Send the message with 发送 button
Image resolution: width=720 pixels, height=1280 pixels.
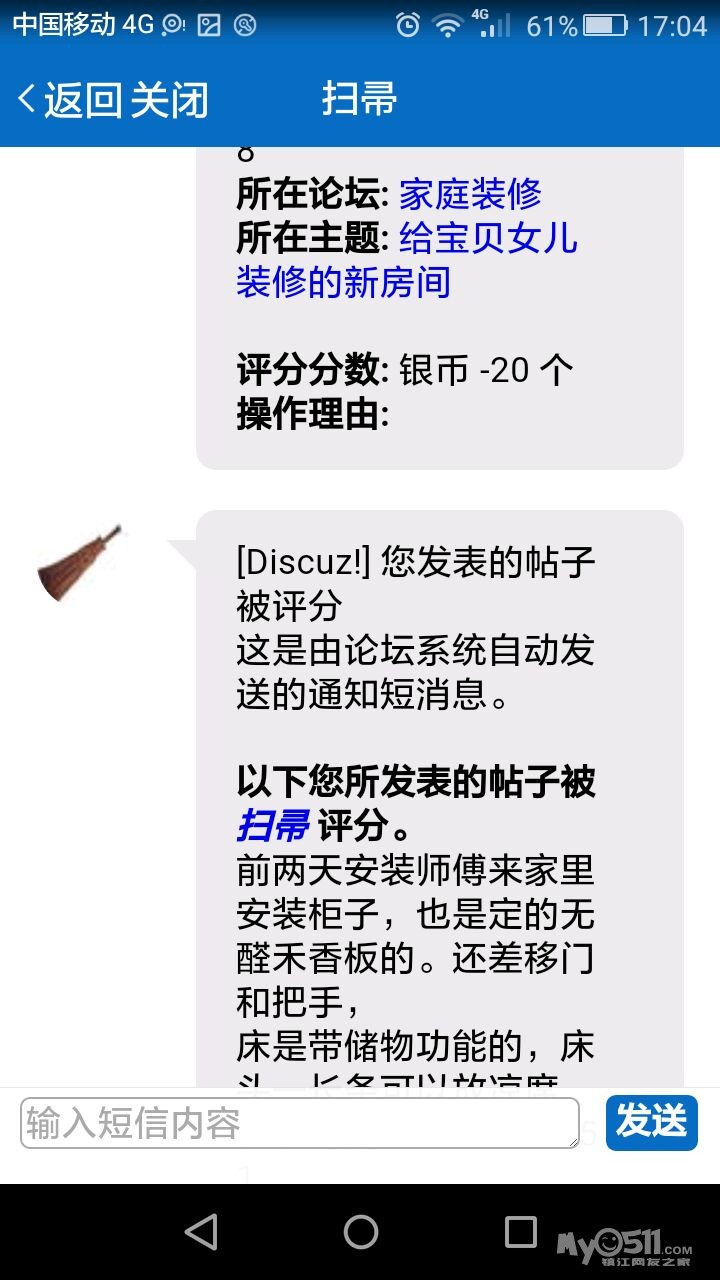pyautogui.click(x=651, y=1122)
